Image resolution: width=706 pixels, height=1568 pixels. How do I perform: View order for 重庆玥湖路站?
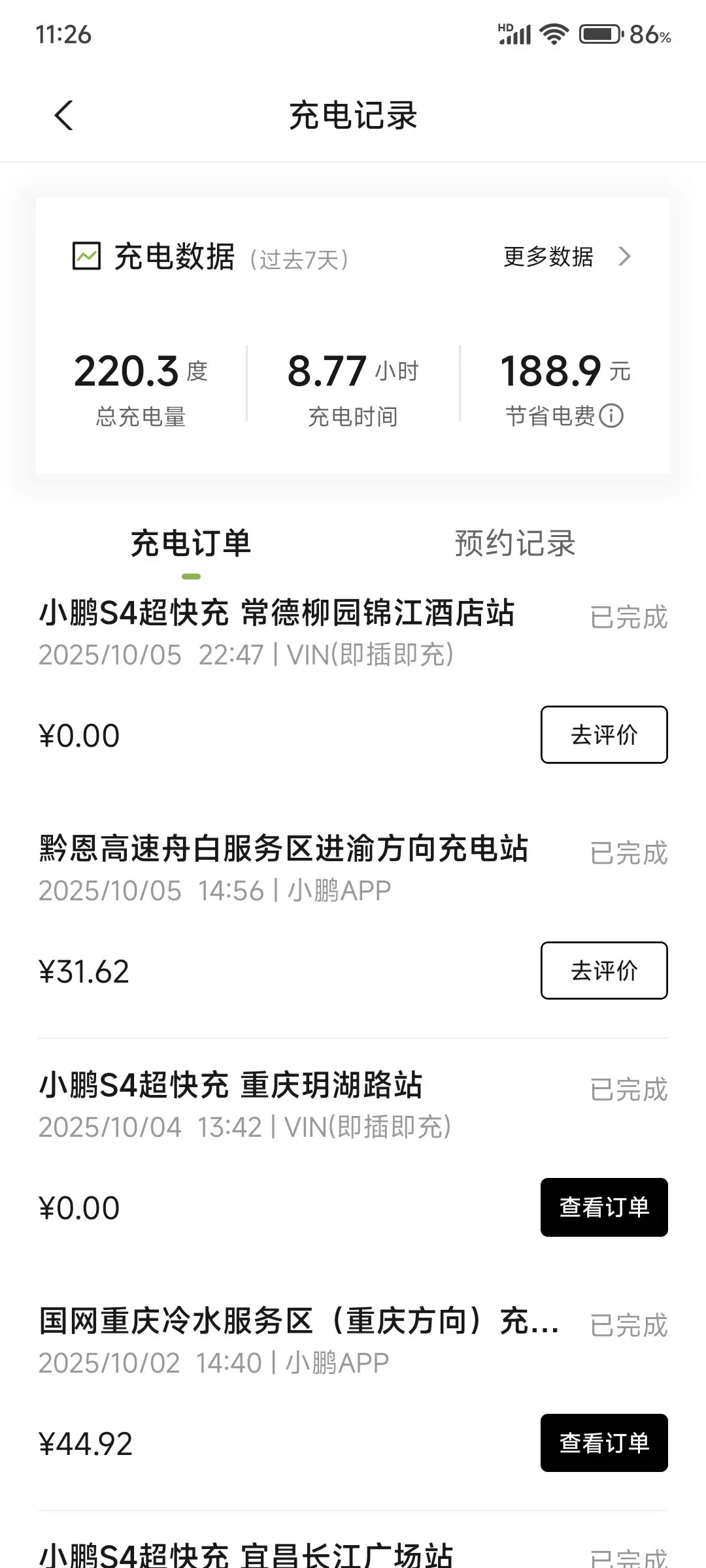[603, 1207]
